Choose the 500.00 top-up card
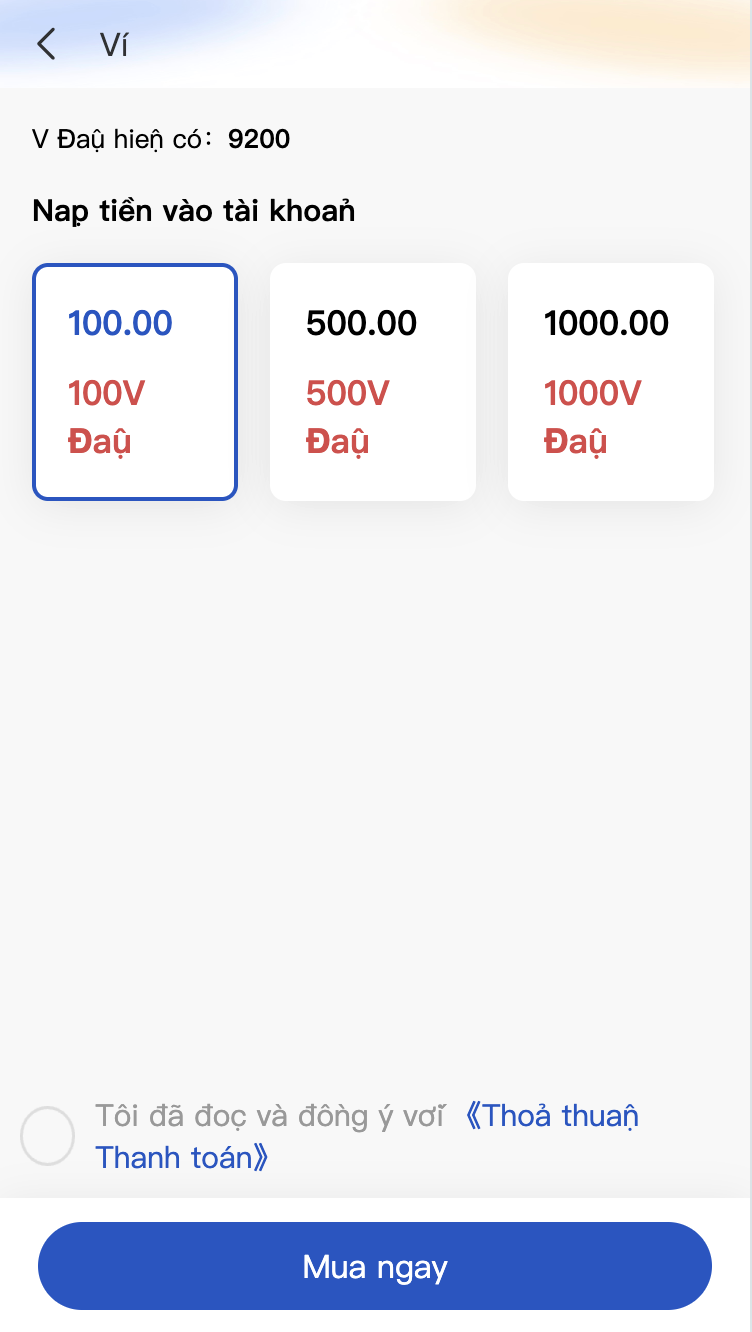Viewport: 752px width, 1332px height. pyautogui.click(x=373, y=382)
